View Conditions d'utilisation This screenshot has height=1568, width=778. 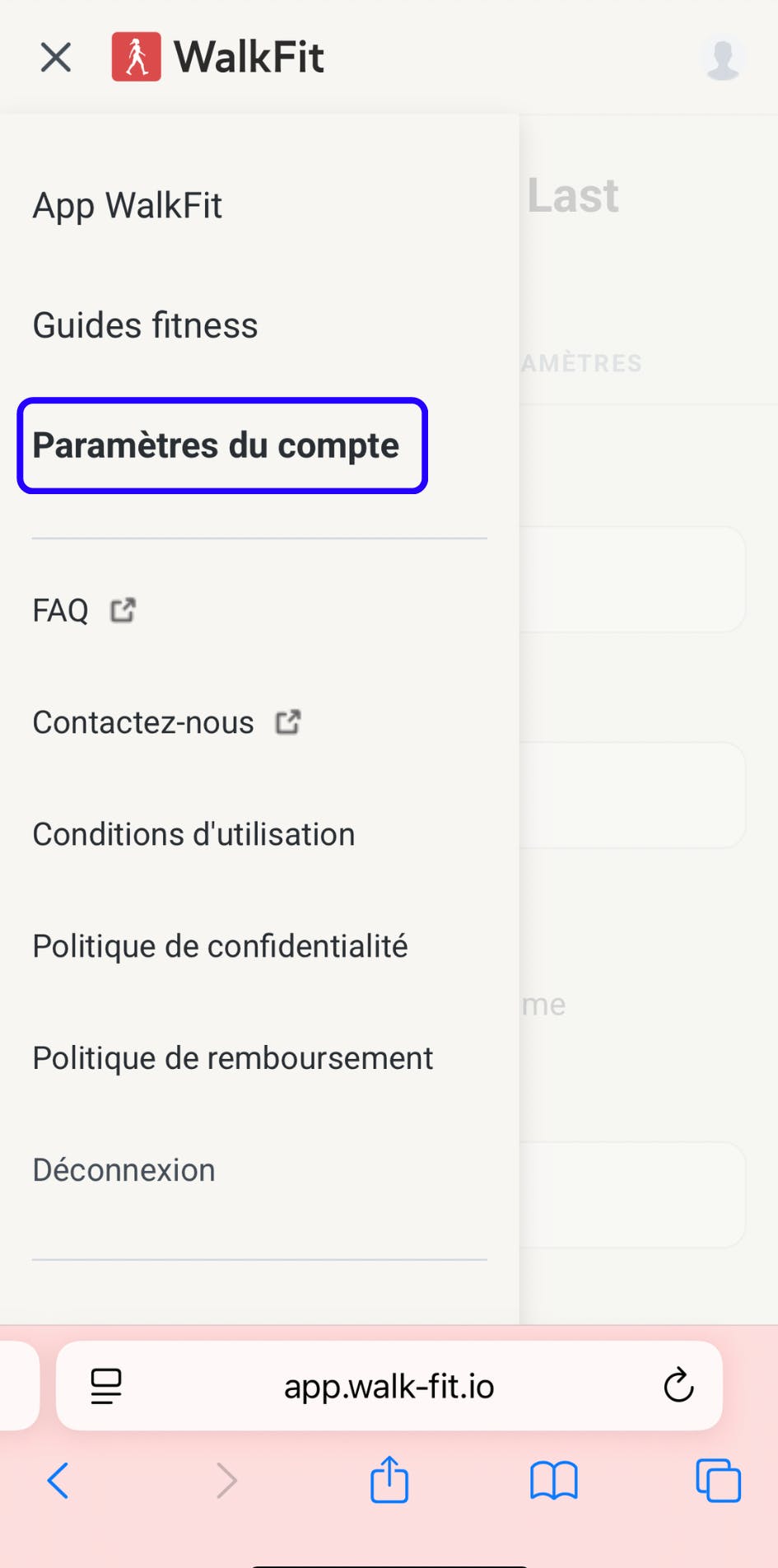click(x=193, y=834)
